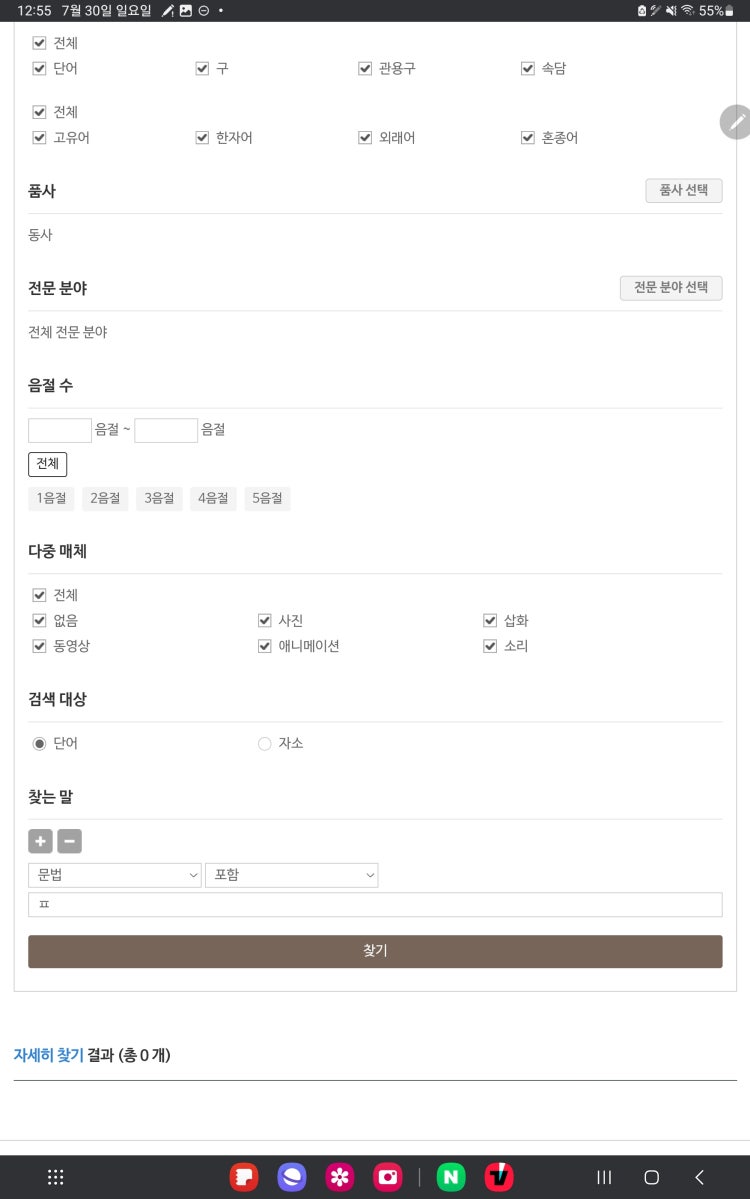Screen dimensions: 750x1199
Task: Uncheck the 한자어 checkbox
Action: [202, 137]
